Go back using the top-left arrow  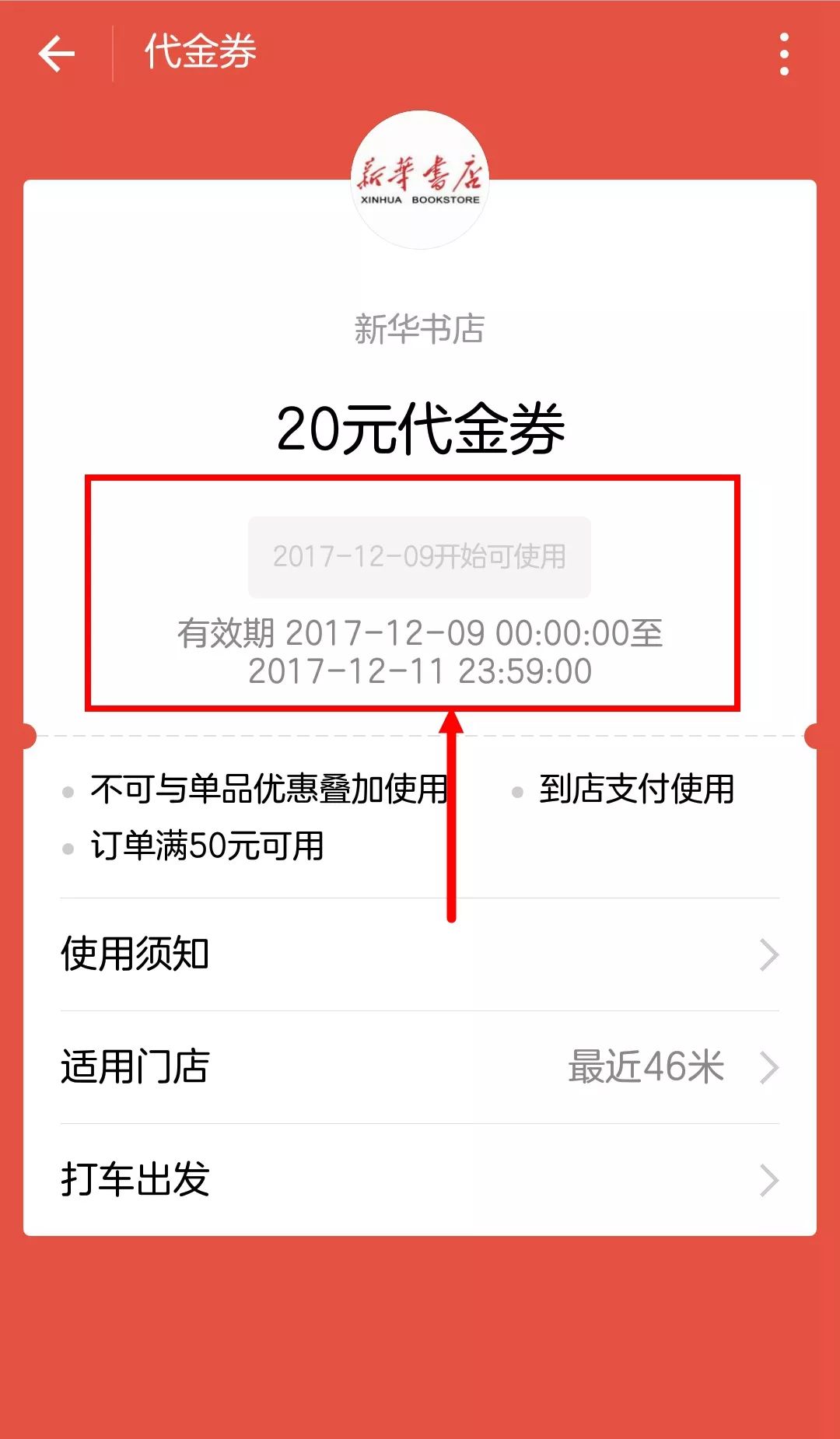coord(56,54)
